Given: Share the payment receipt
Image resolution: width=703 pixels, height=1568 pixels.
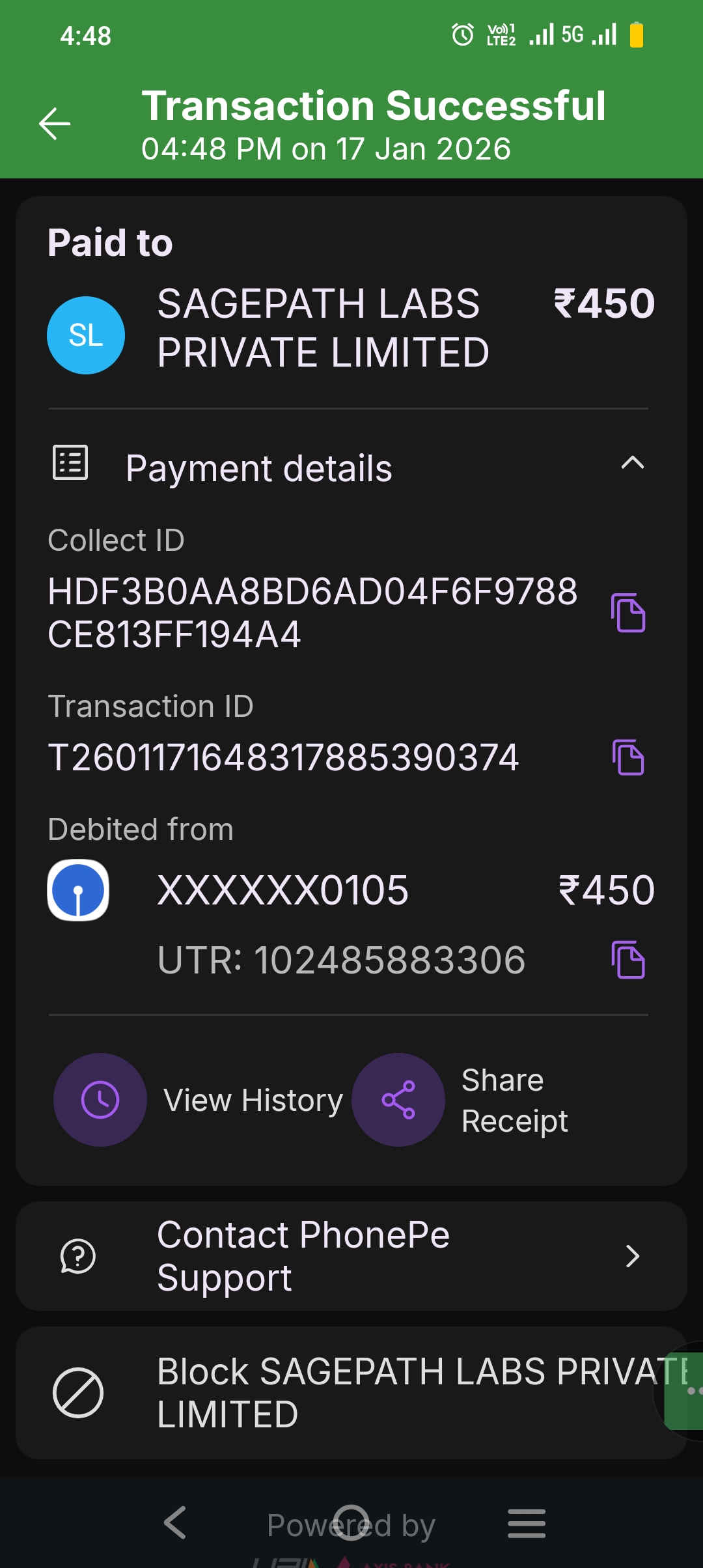Looking at the screenshot, I should pyautogui.click(x=398, y=1100).
